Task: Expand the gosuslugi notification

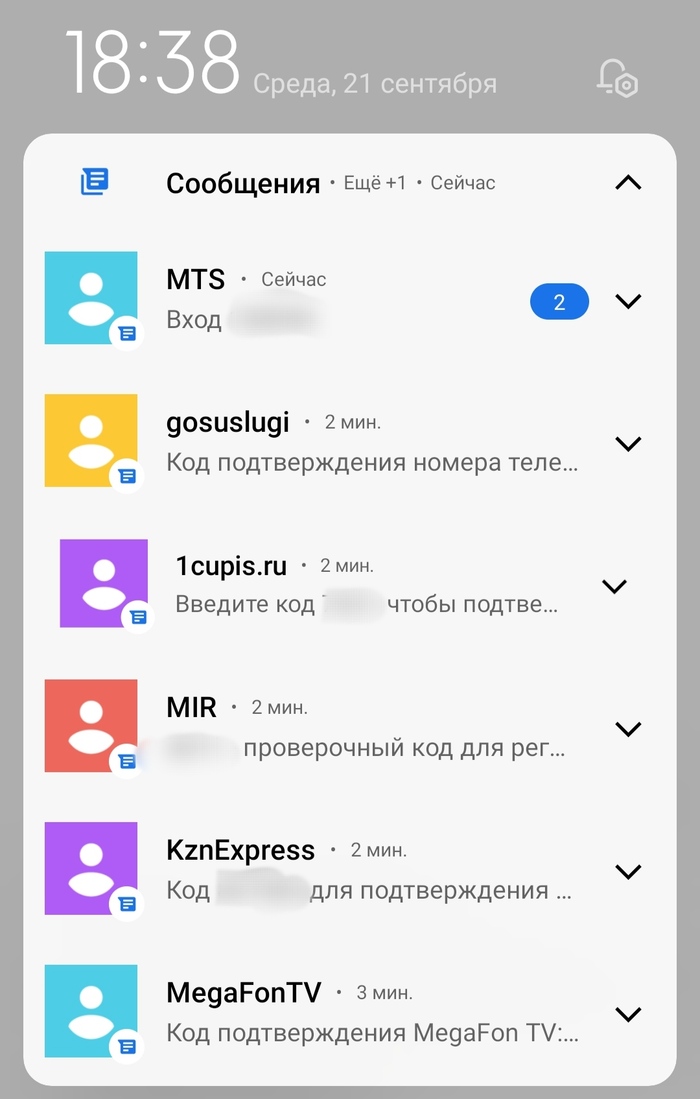Action: tap(628, 444)
